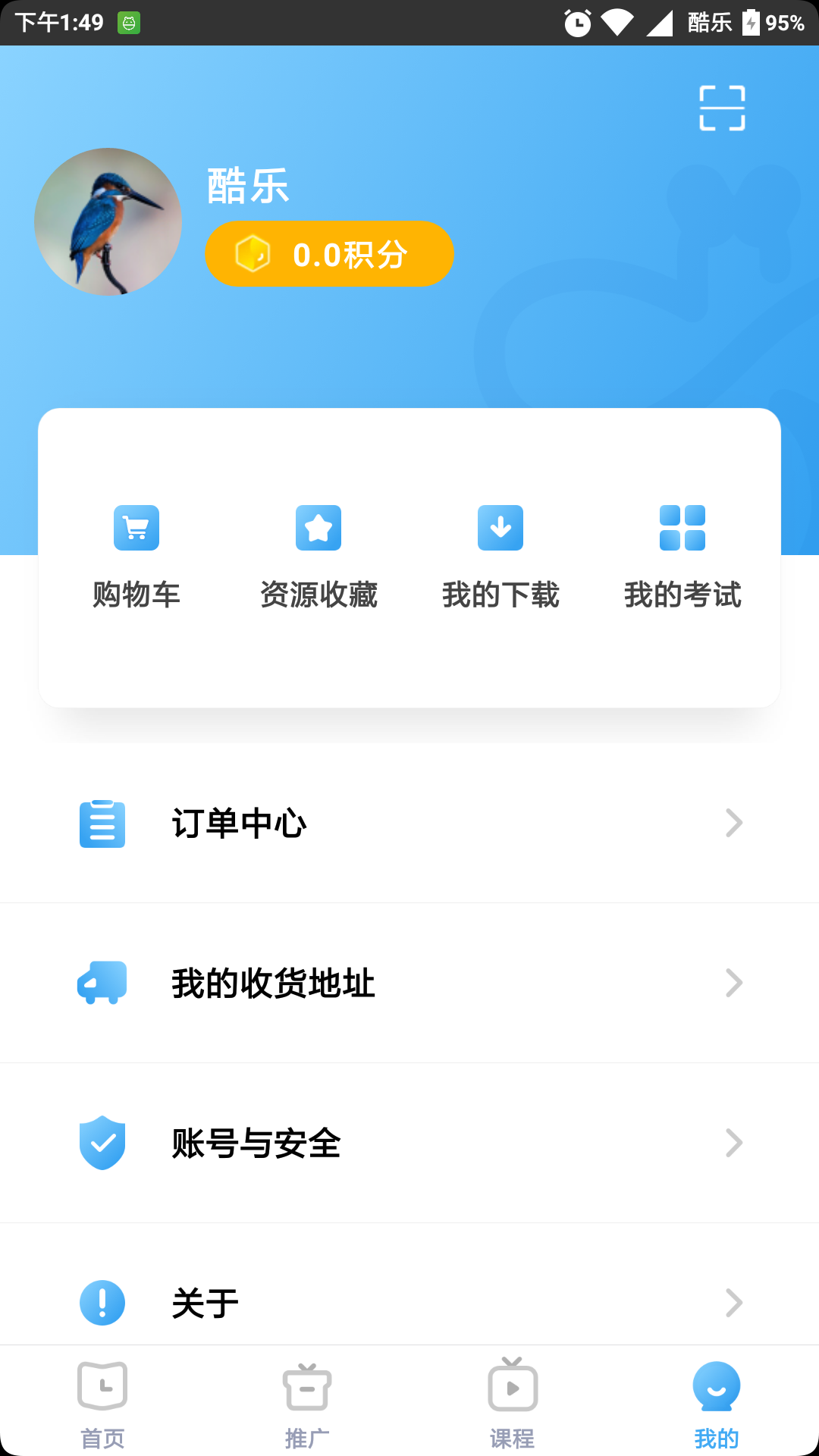Expand the 我的收货地址 row chevron
The width and height of the screenshot is (819, 1456).
pyautogui.click(x=732, y=983)
